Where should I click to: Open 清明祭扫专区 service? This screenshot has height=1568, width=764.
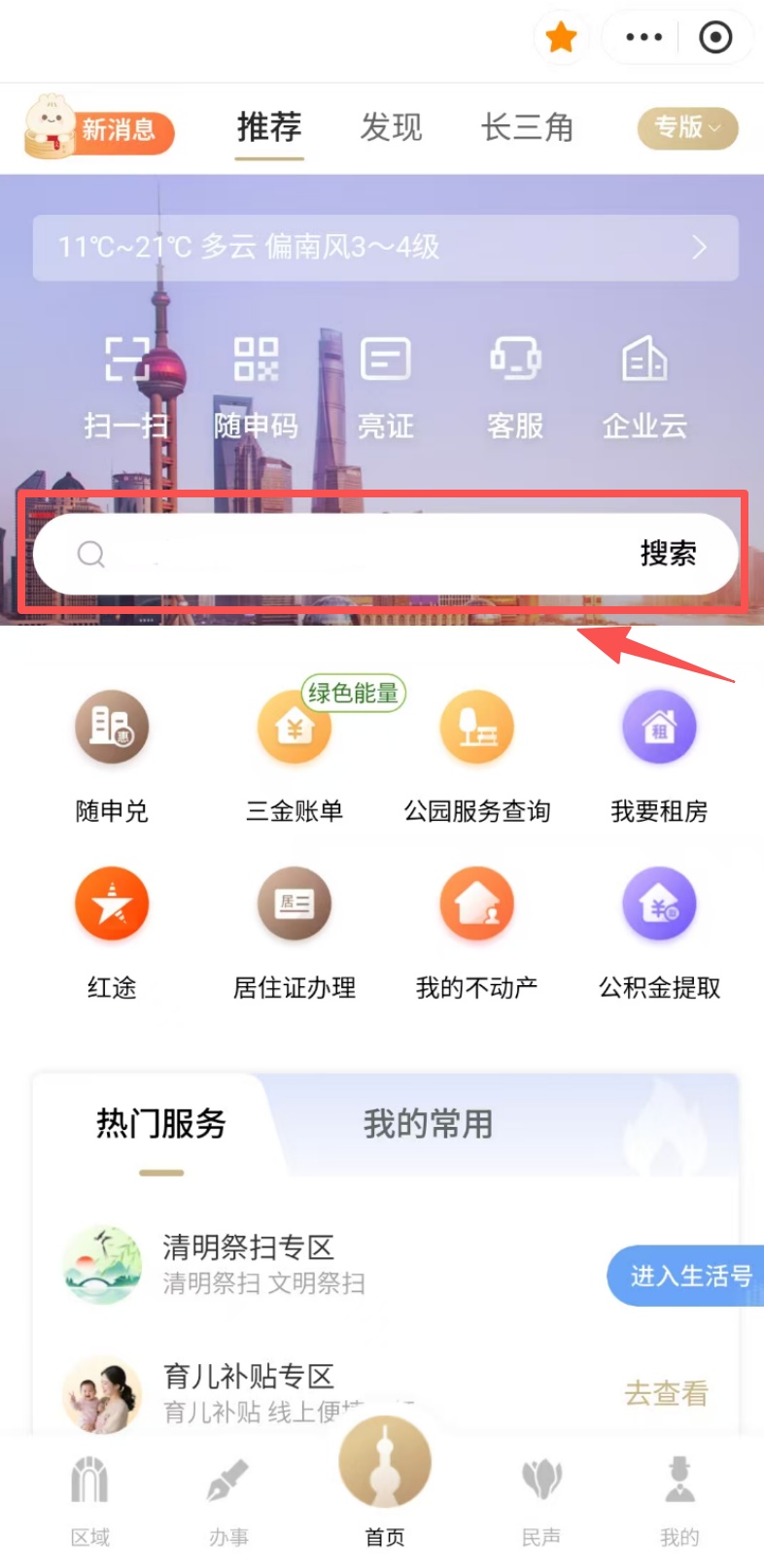248,1263
